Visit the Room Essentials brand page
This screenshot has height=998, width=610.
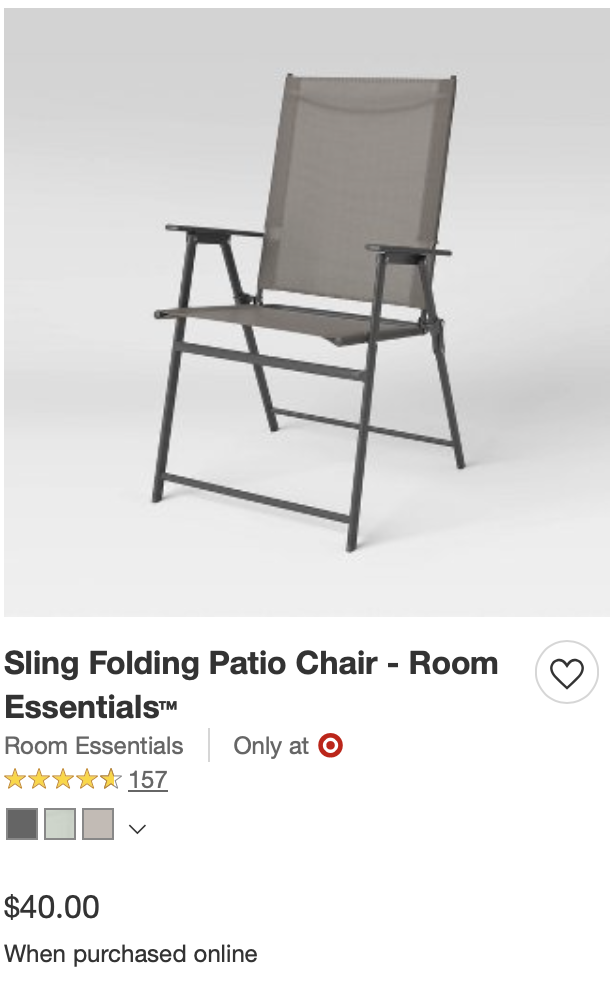[94, 746]
